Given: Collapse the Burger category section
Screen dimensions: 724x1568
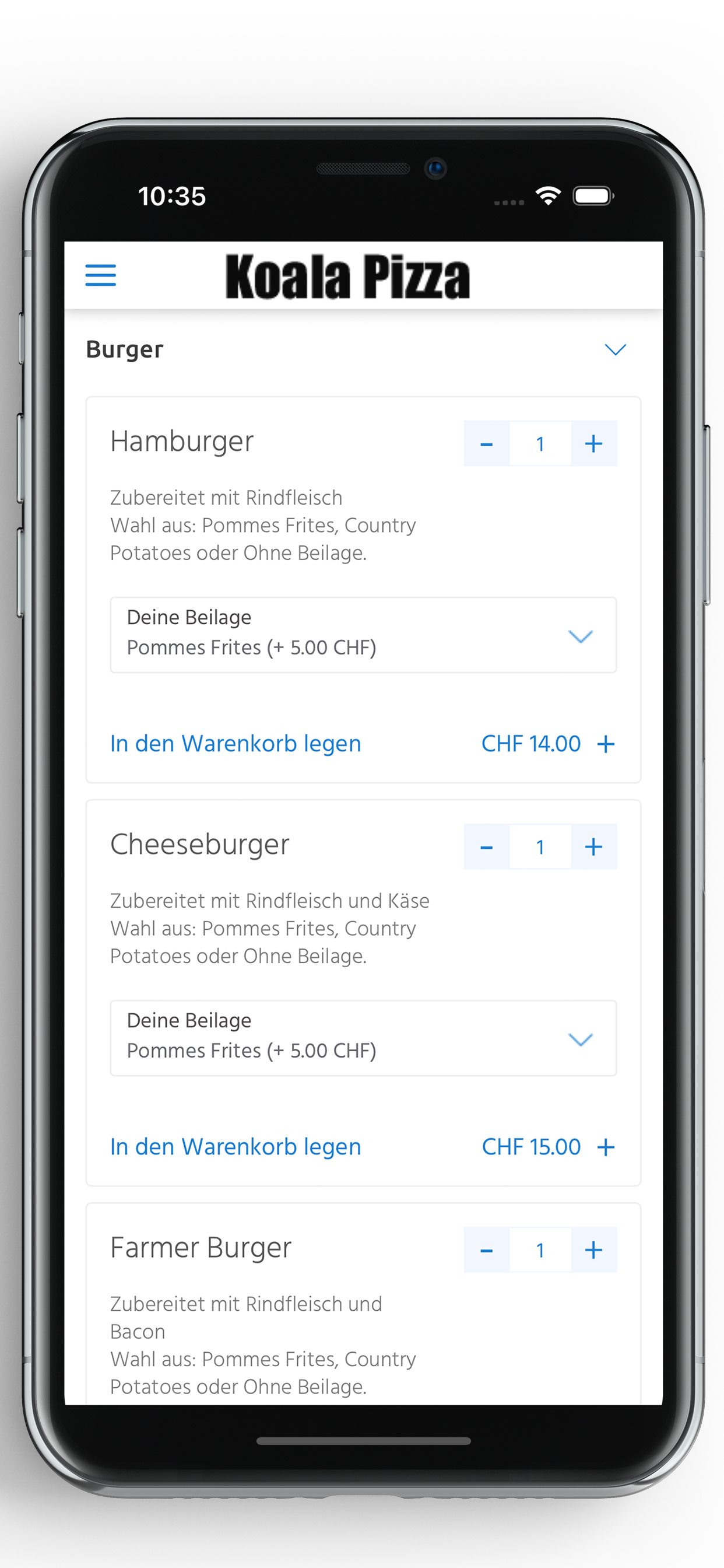Looking at the screenshot, I should coord(615,349).
